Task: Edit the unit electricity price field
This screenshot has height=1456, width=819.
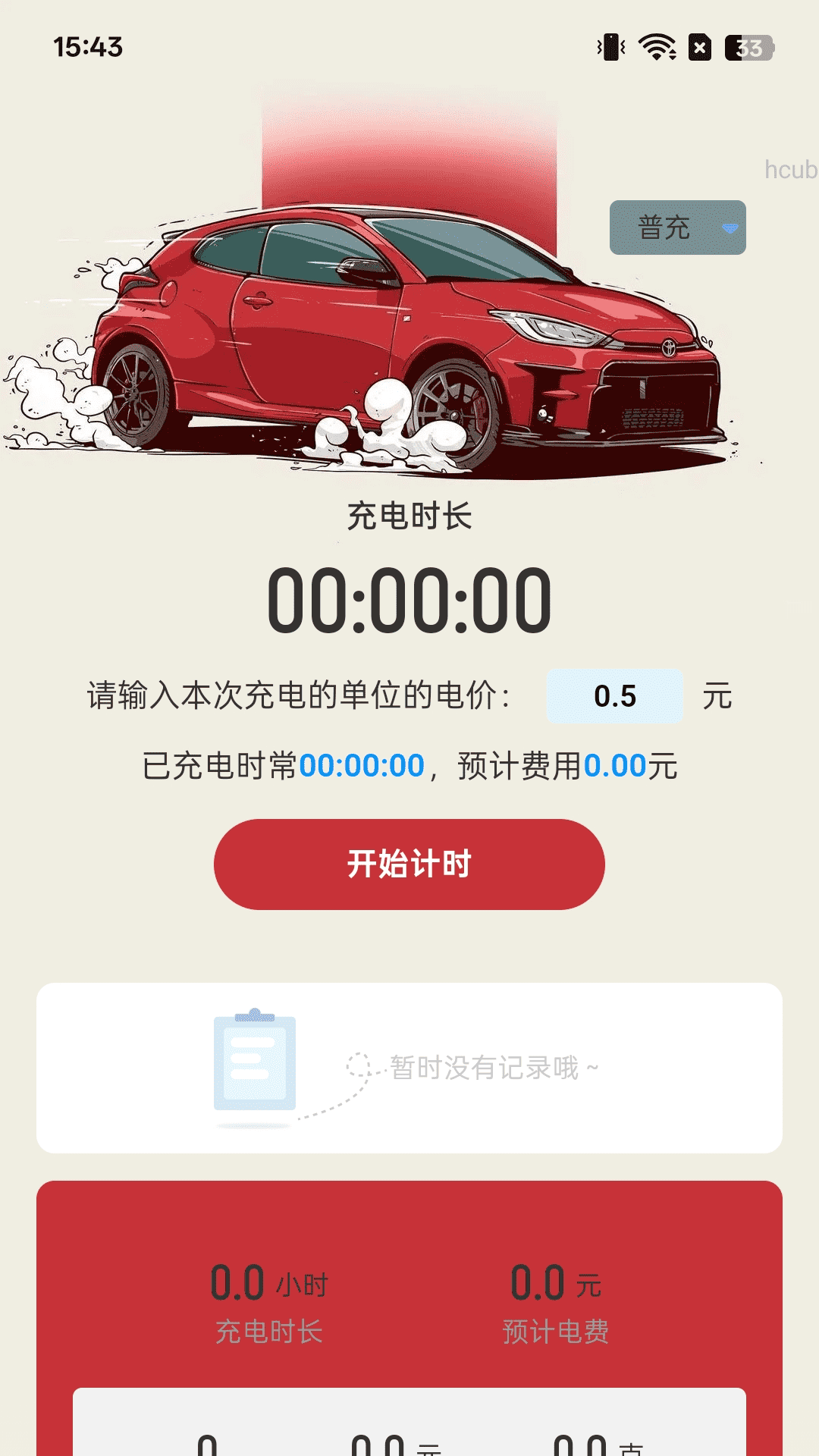Action: [x=614, y=696]
